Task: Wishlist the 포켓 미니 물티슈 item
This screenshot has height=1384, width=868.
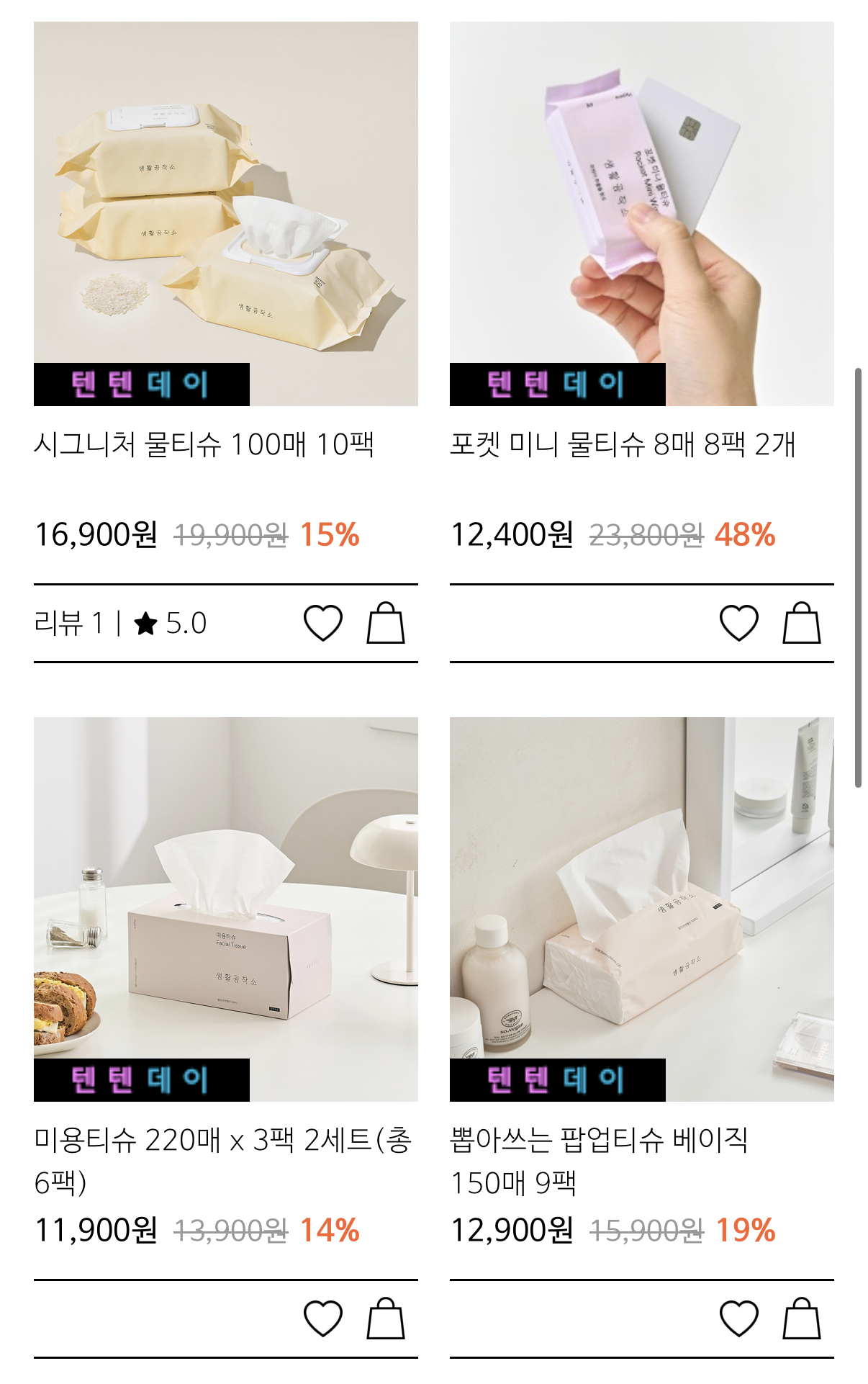Action: coord(739,623)
